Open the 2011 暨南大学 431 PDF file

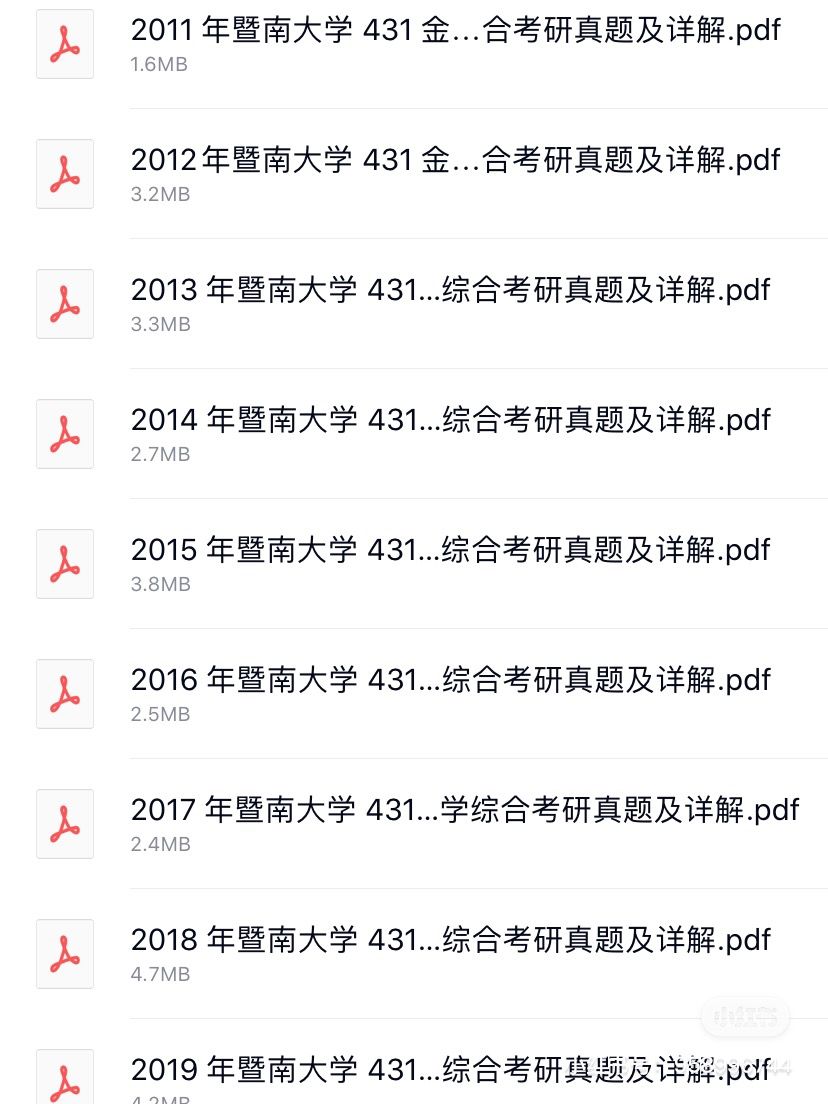pos(455,31)
